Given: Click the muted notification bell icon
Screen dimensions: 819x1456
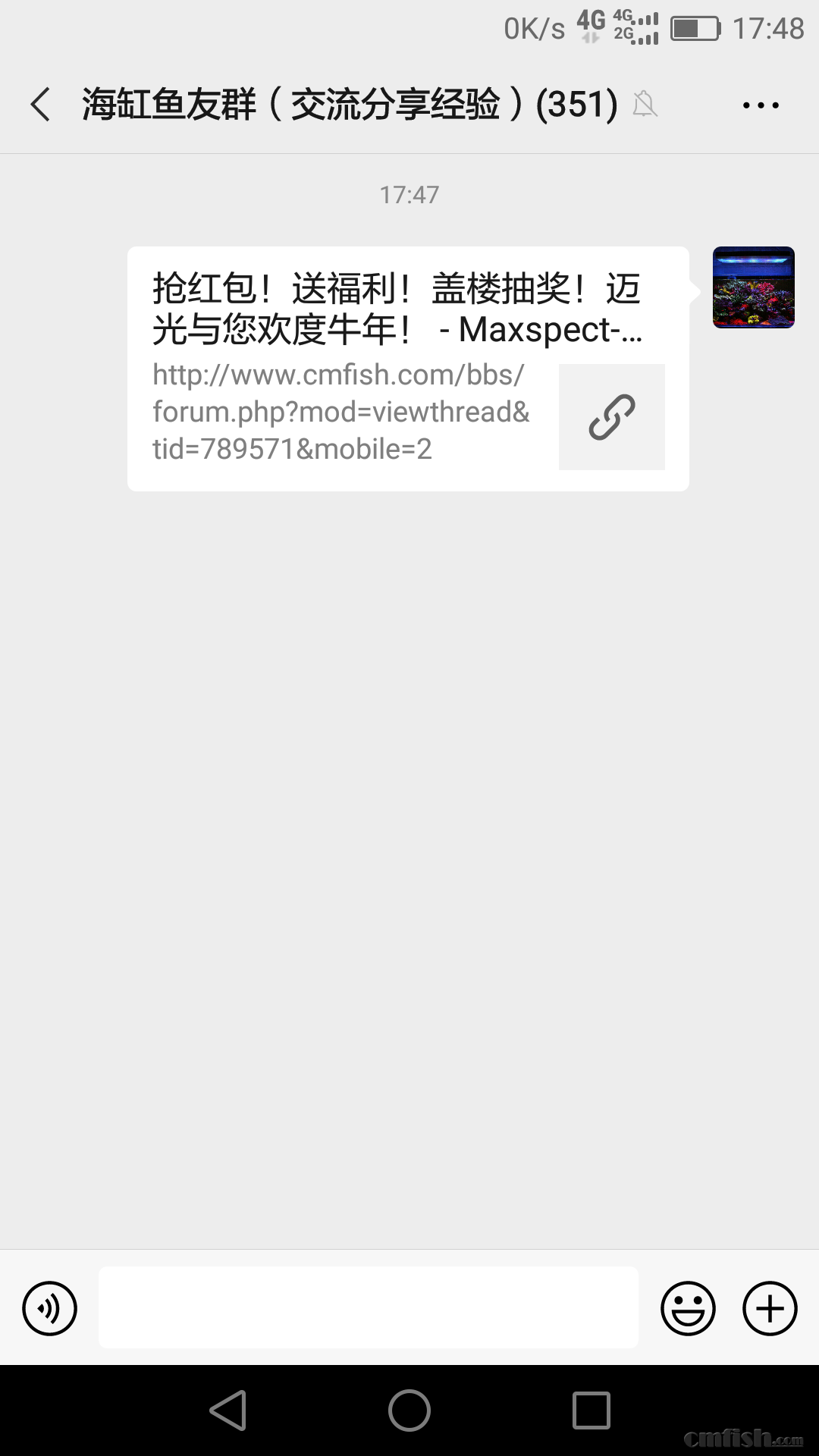Looking at the screenshot, I should click(x=645, y=105).
